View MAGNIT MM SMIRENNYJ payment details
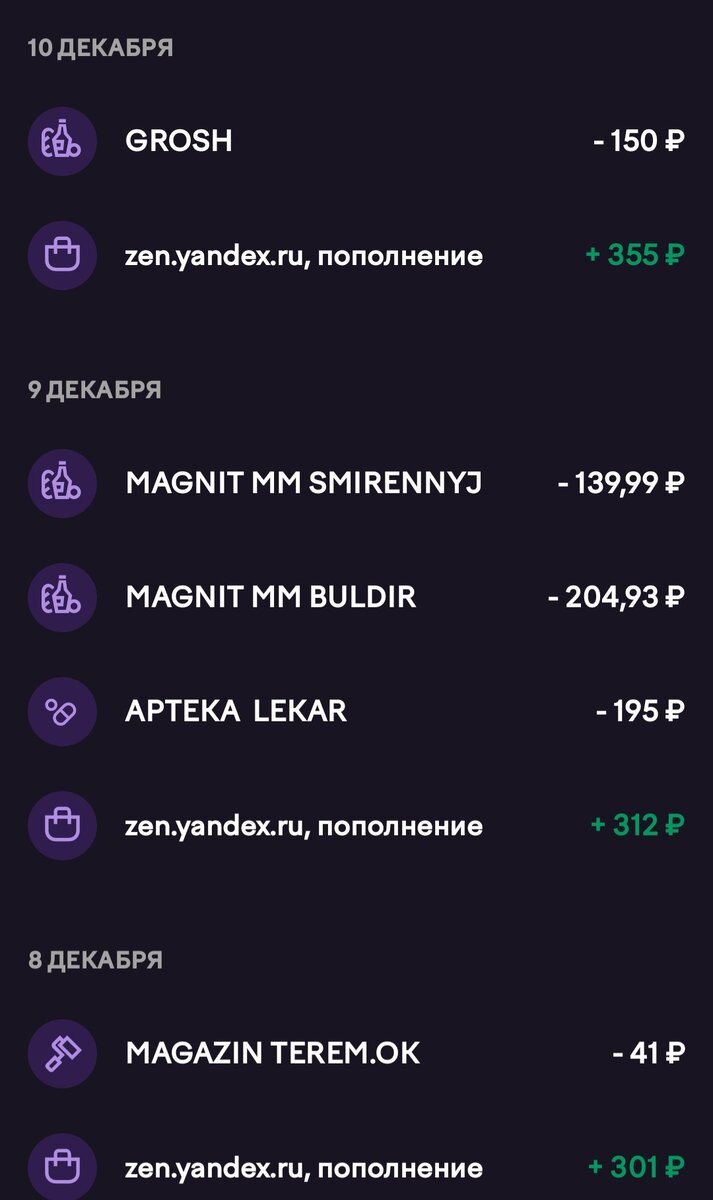Viewport: 713px width, 1200px height. 356,484
